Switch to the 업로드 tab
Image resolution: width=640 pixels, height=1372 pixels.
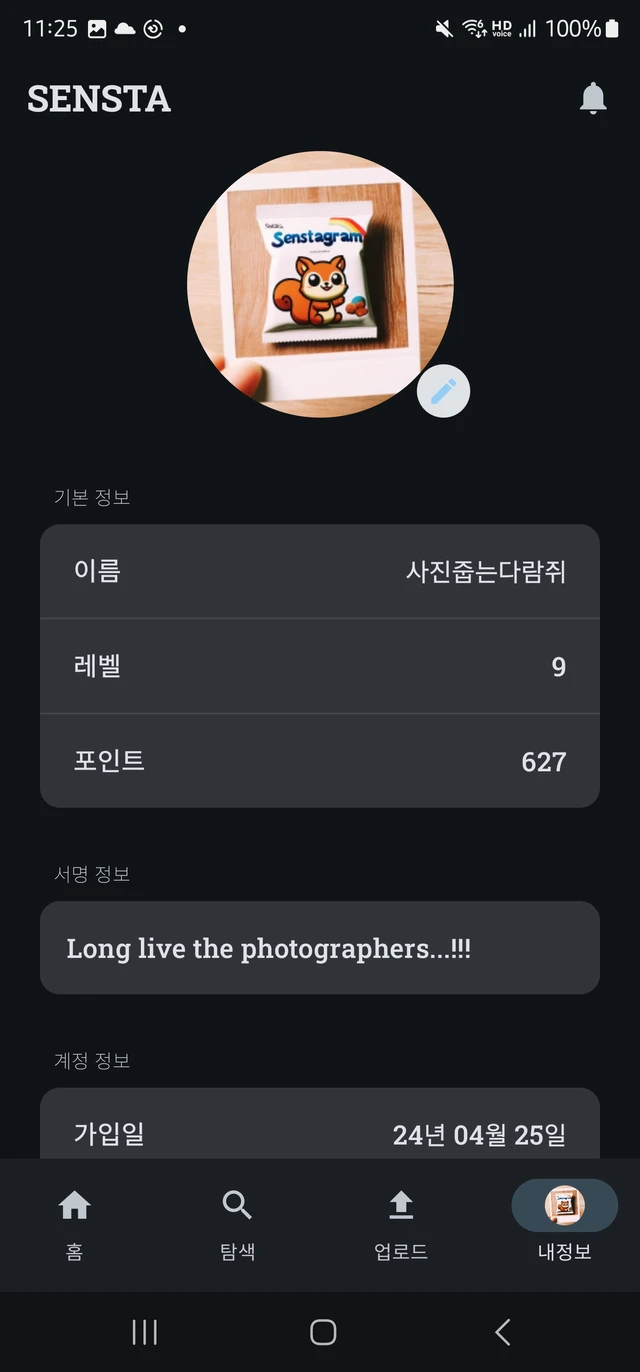401,1223
